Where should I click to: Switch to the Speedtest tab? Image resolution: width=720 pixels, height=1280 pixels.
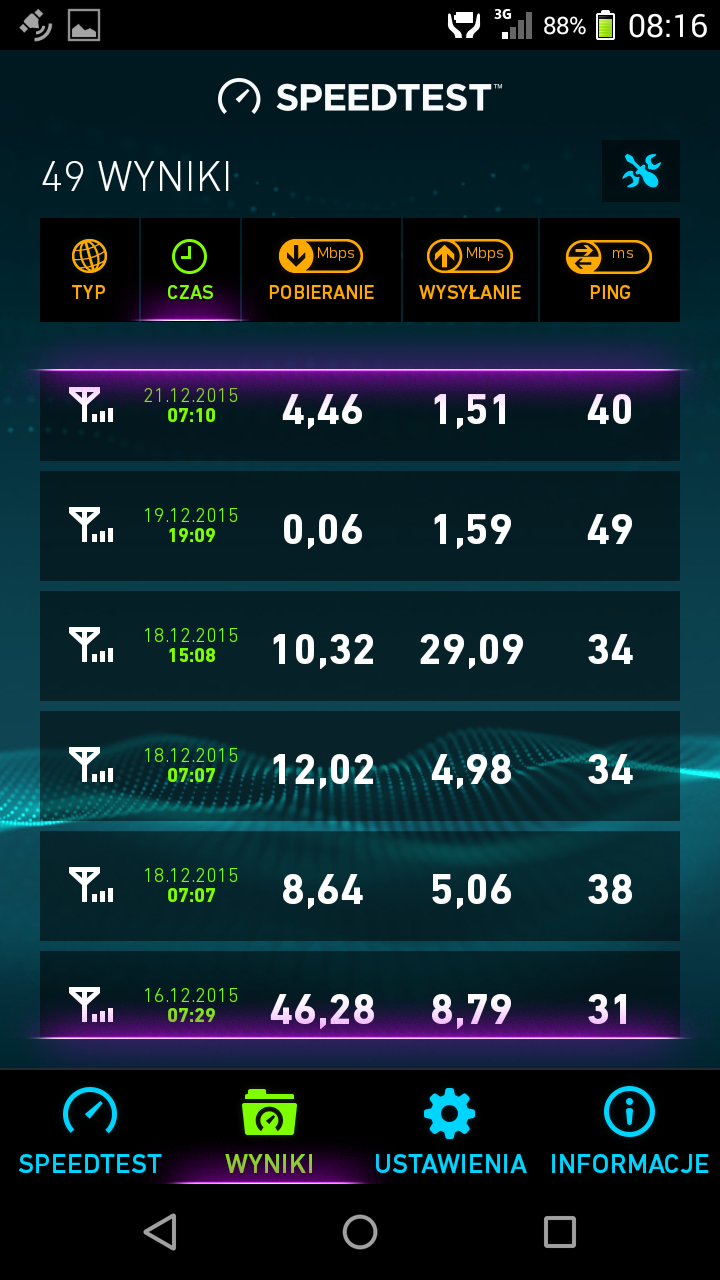pos(90,1130)
